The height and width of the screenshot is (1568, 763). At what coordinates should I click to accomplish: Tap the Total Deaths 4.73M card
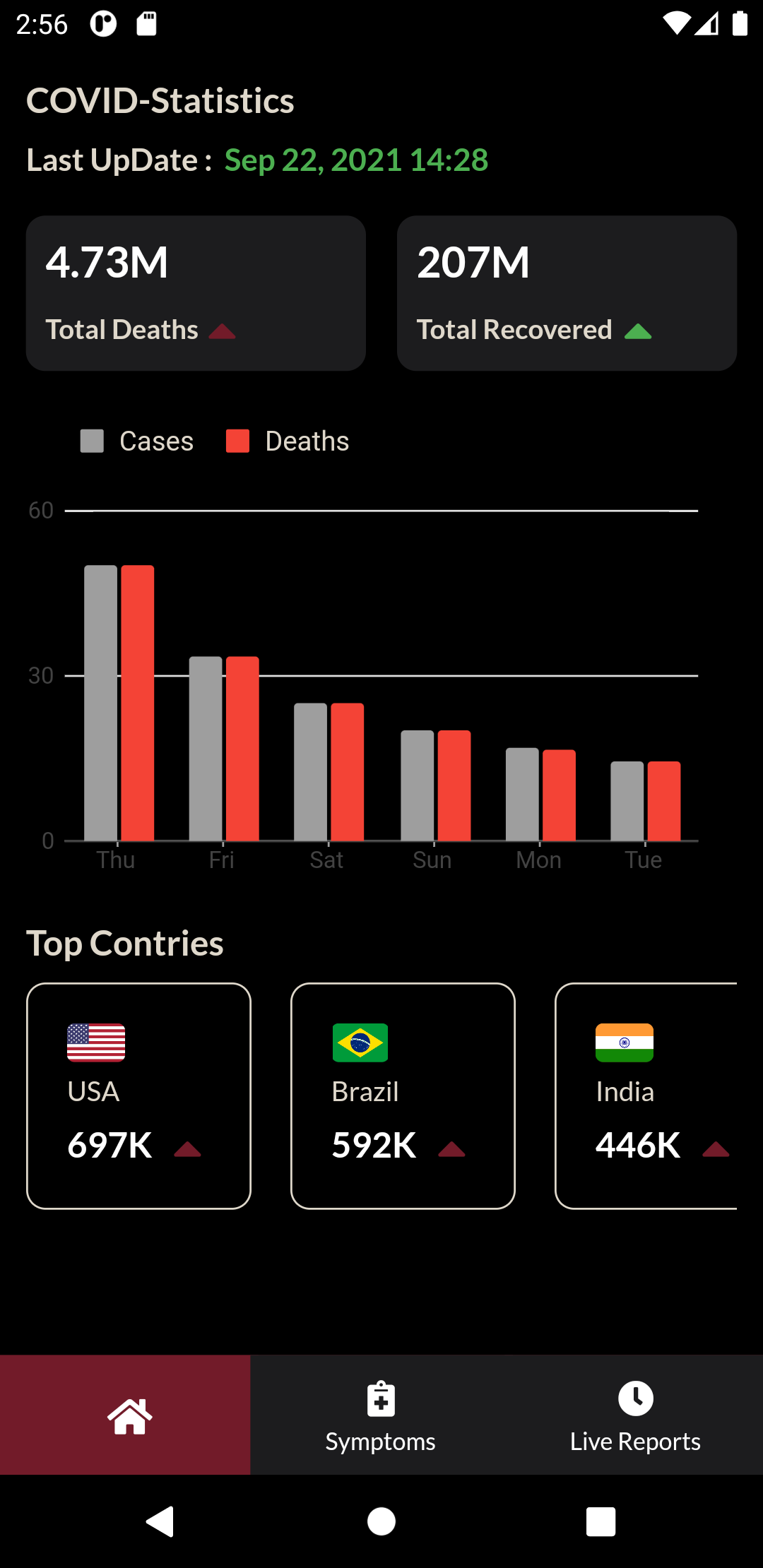[x=196, y=292]
